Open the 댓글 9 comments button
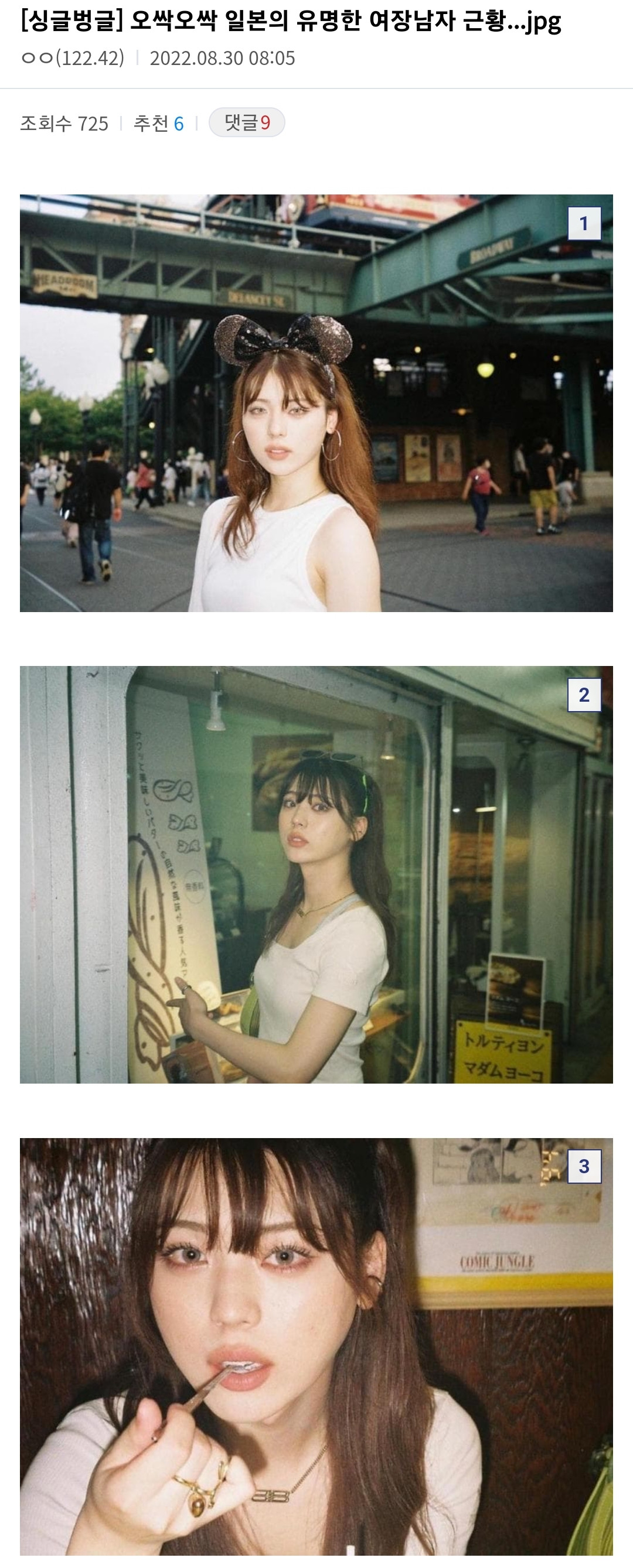Screen dimensions: 633x1568 pos(247,123)
